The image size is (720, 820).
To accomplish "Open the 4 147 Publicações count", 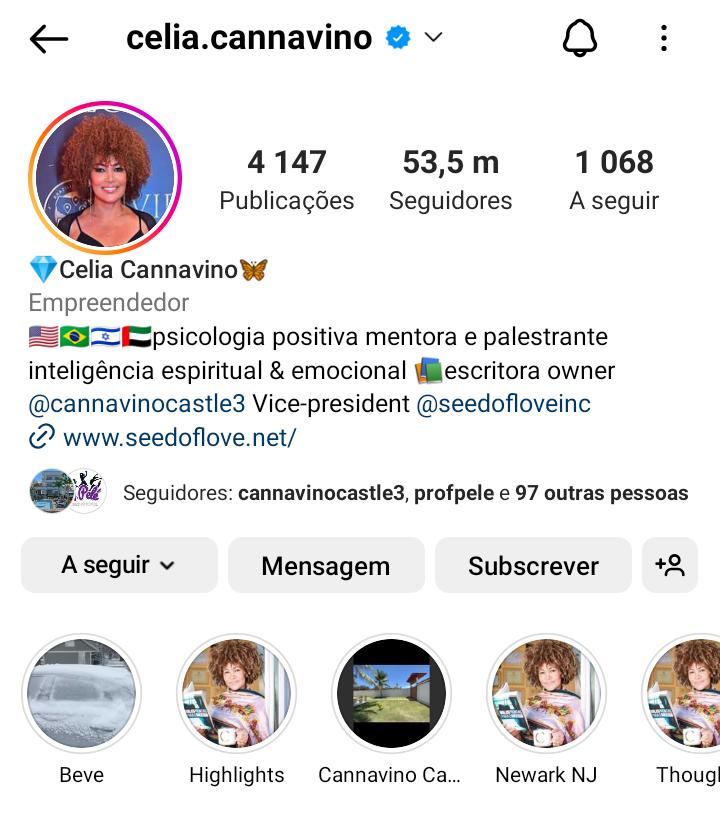I will click(x=286, y=179).
